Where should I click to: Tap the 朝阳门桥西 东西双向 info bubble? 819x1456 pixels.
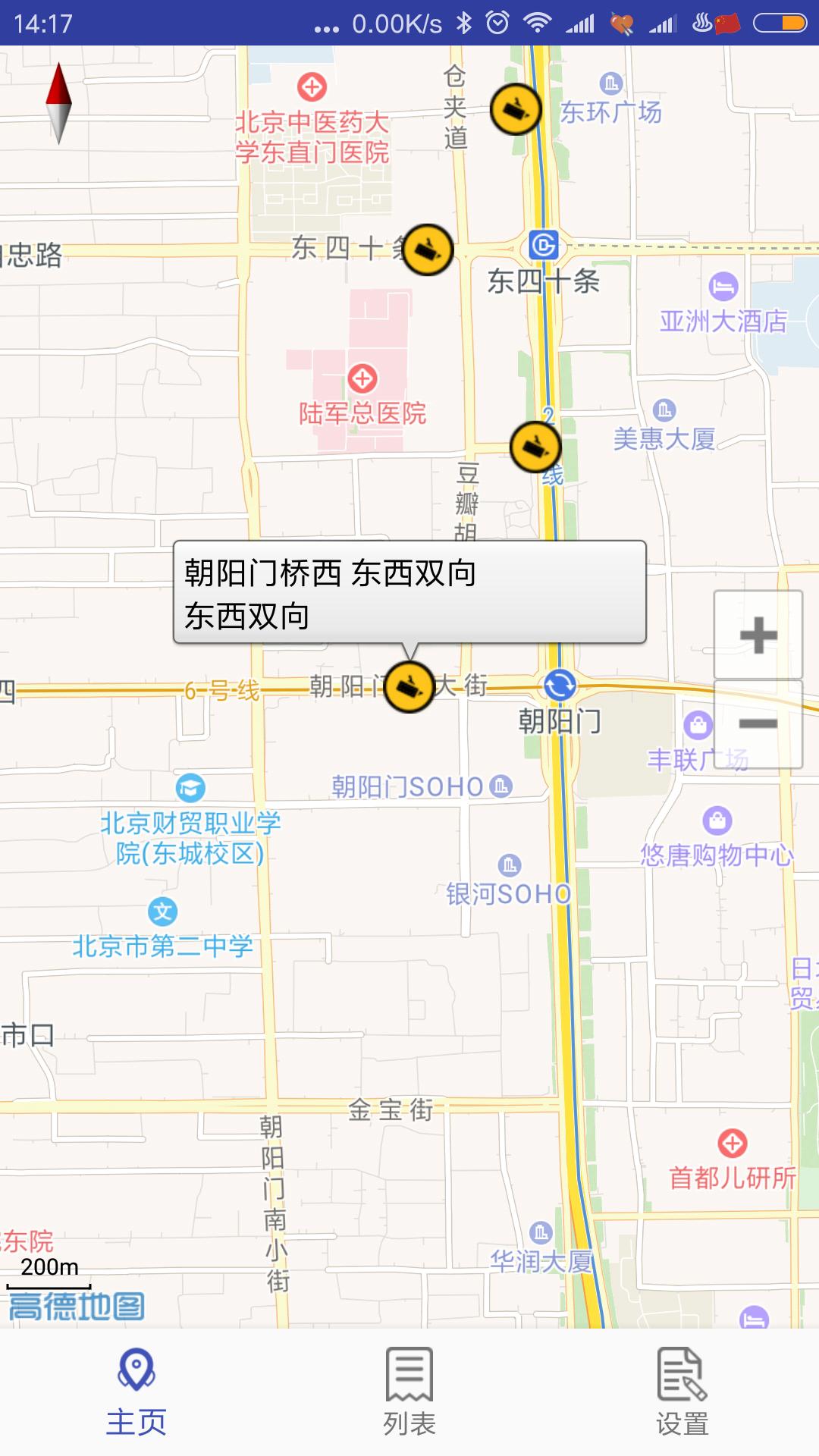pyautogui.click(x=408, y=595)
